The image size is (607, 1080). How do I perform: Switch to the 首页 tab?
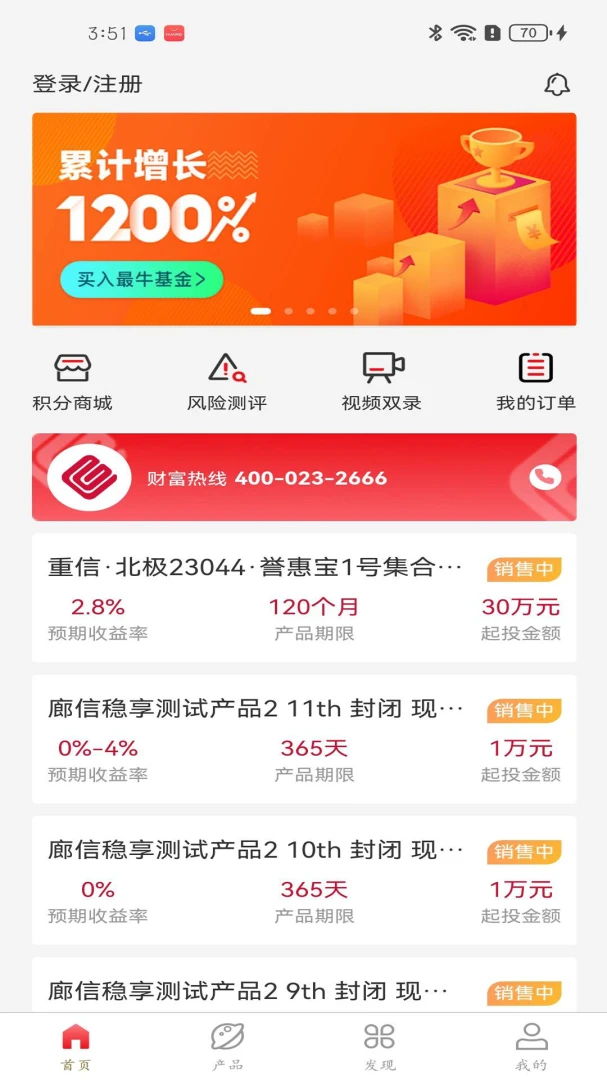tap(75, 1046)
